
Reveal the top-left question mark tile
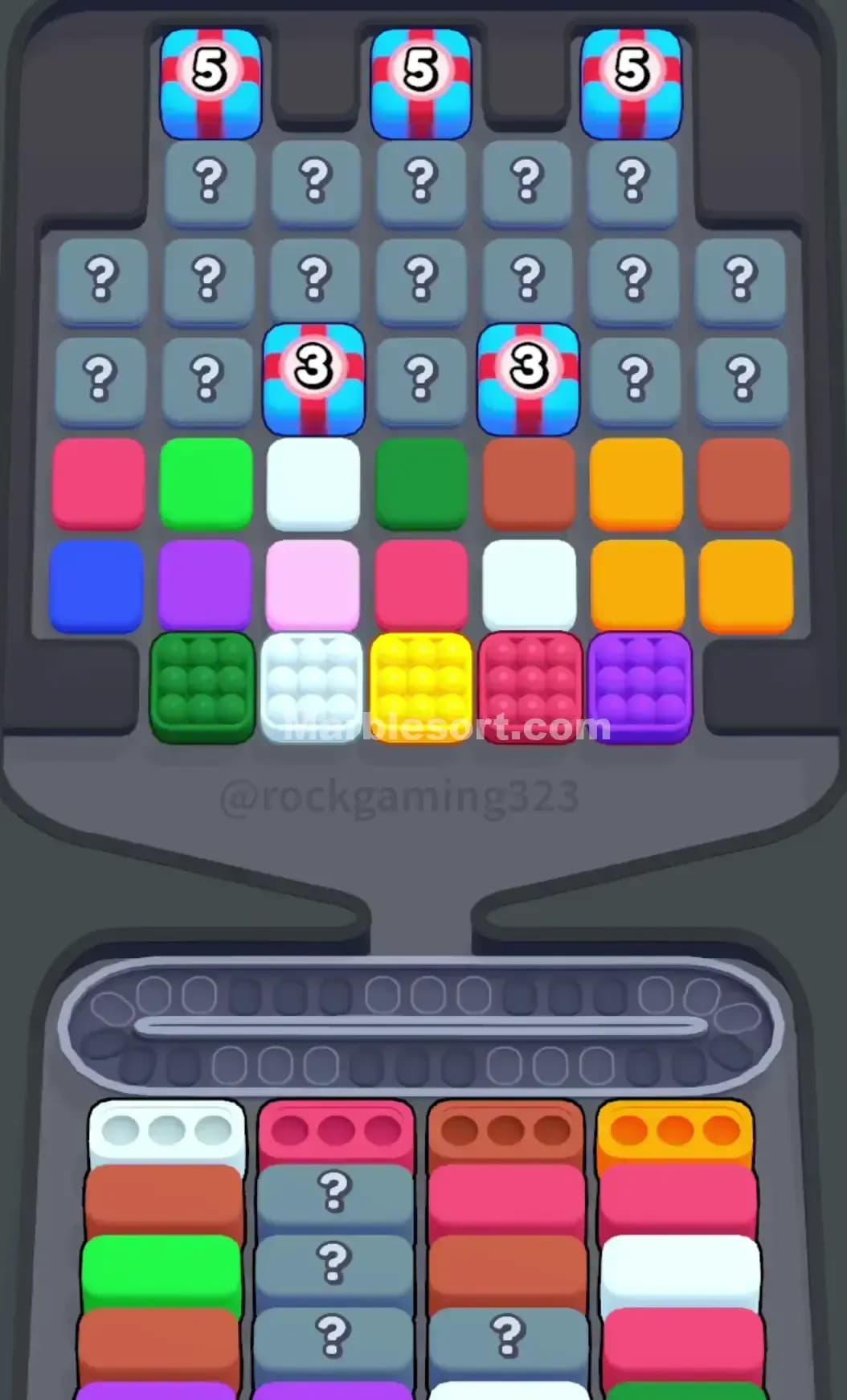[211, 183]
